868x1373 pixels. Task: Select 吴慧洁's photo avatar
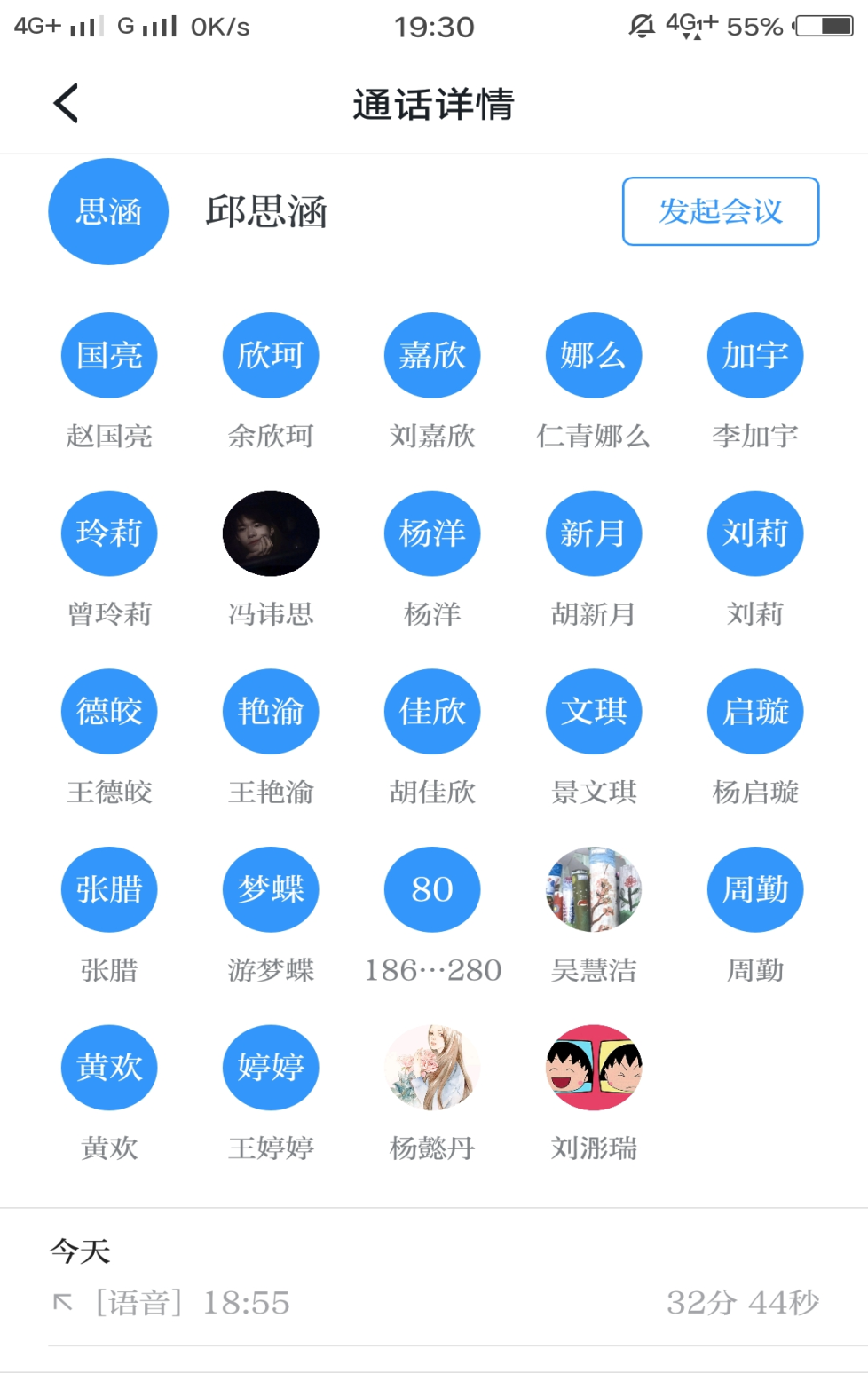pos(594,889)
